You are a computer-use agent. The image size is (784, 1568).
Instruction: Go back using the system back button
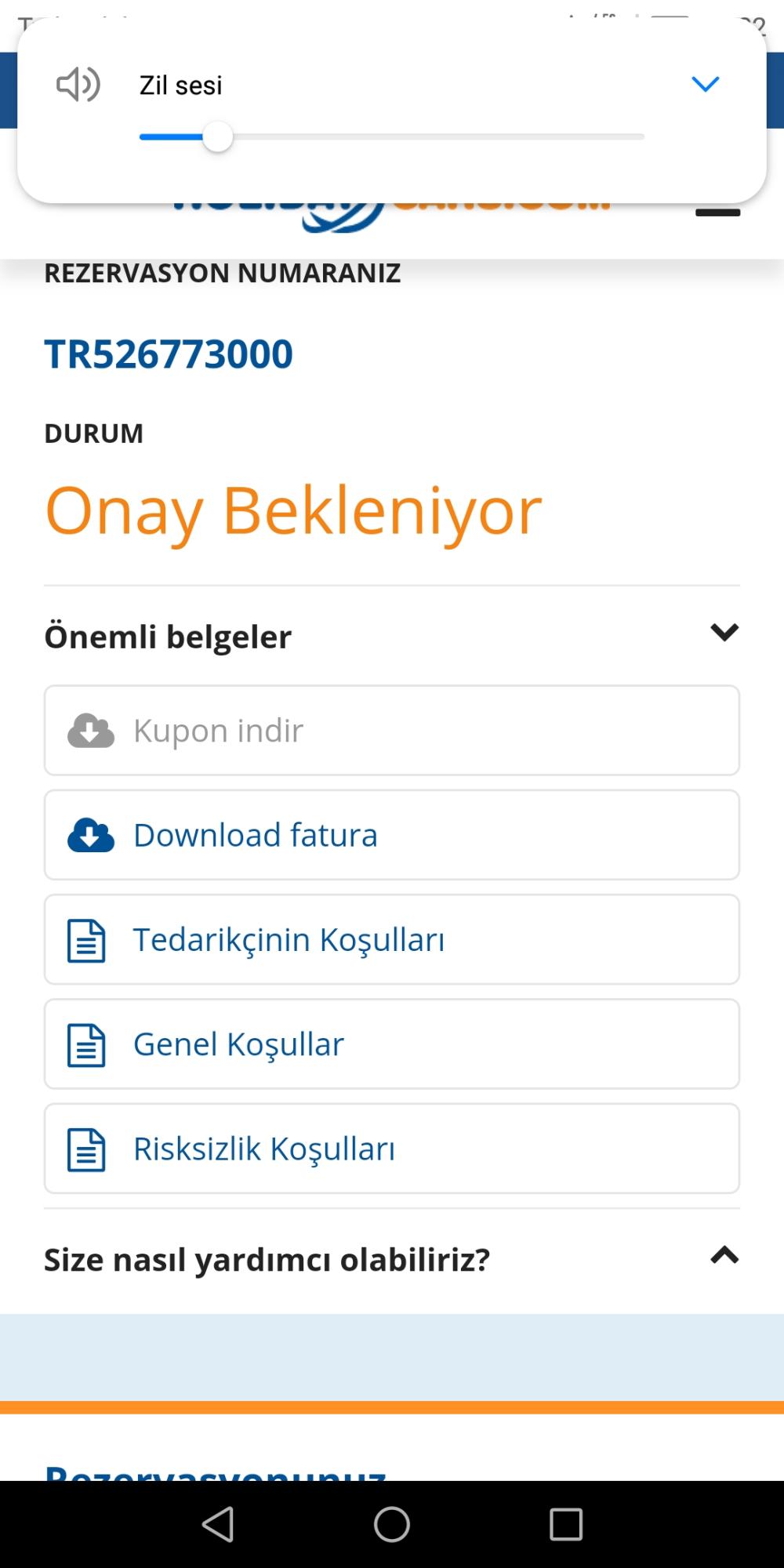pyautogui.click(x=218, y=1524)
